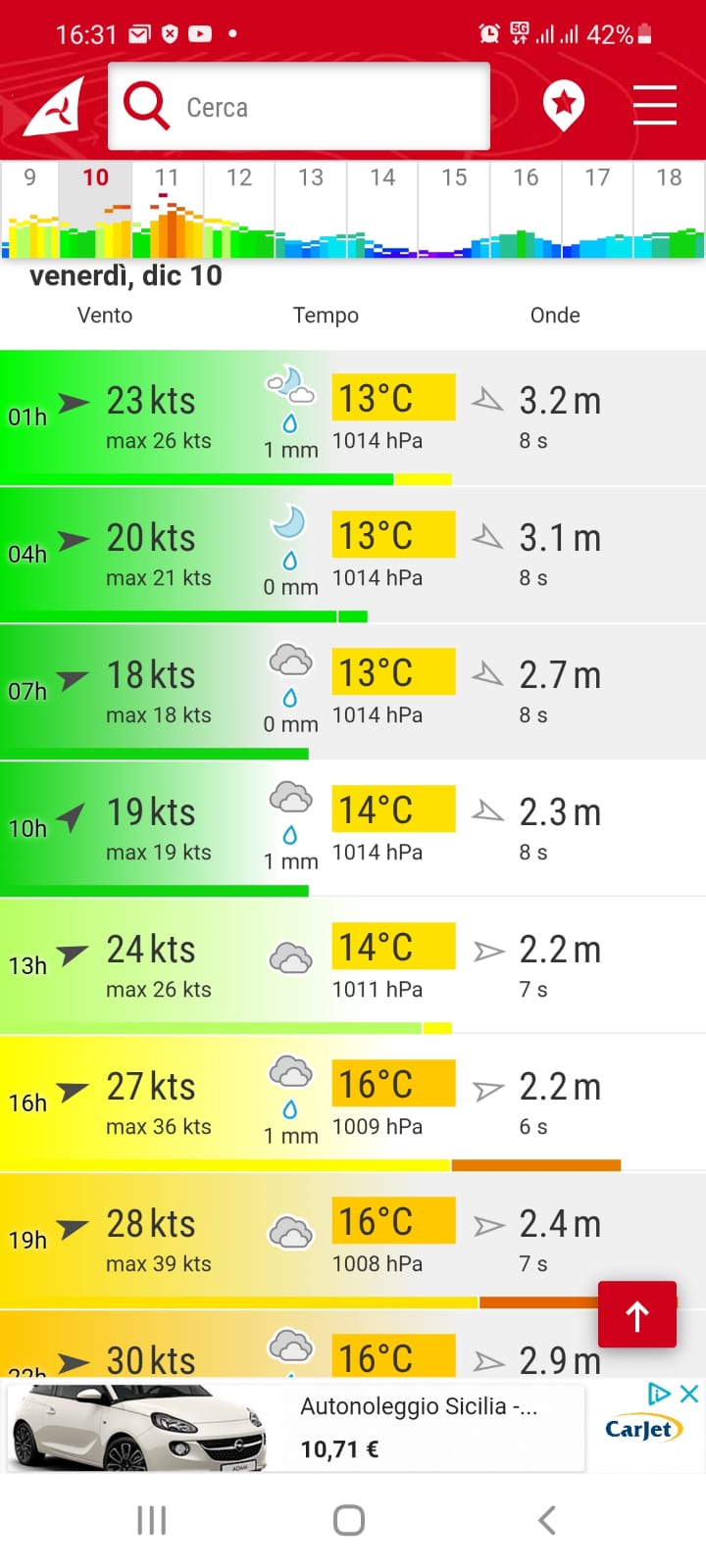
Task: Select day 11 in the forecast strip
Action: pos(167,208)
